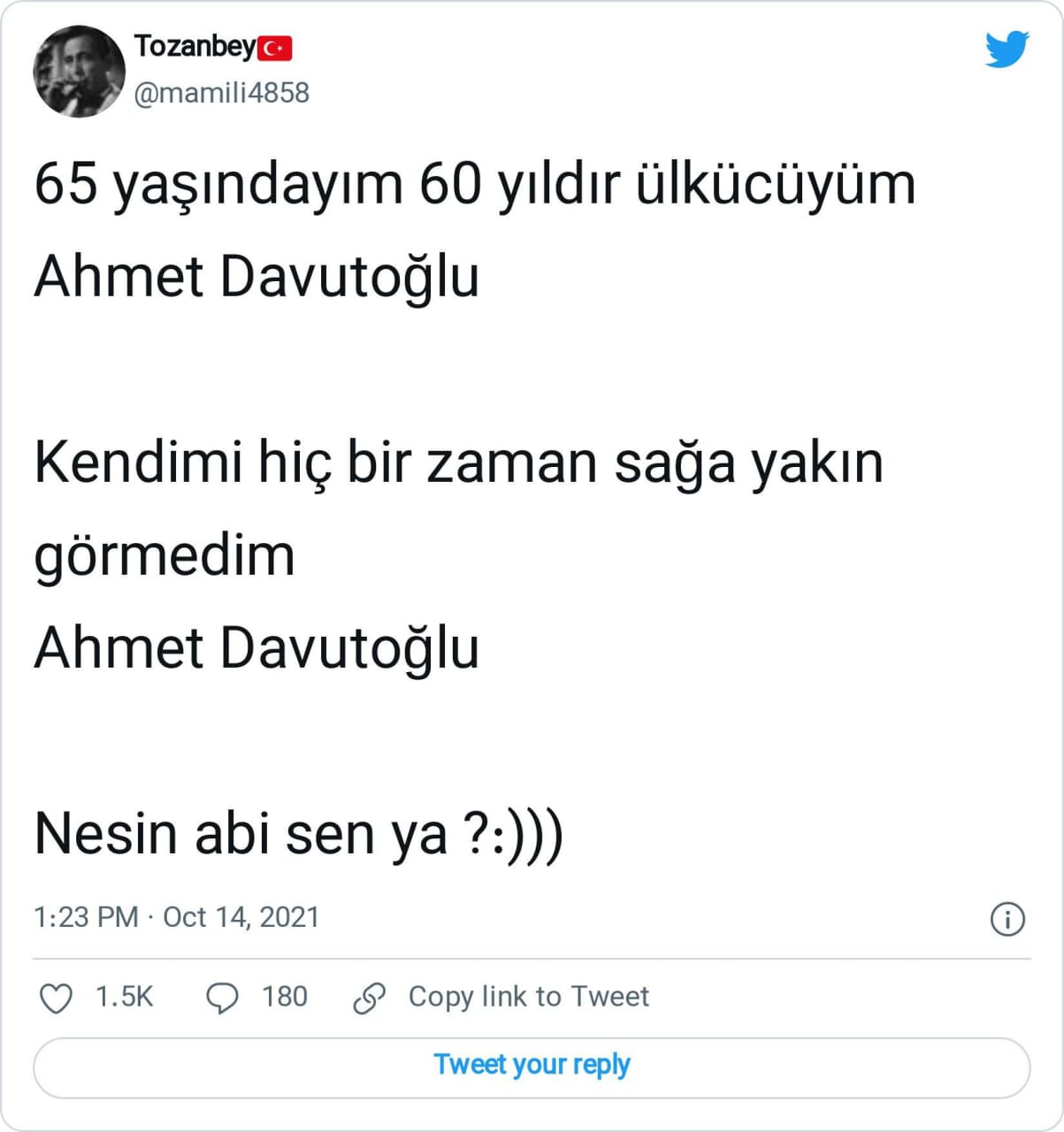Open the Oct 14, 2021 timestamp link

point(176,917)
